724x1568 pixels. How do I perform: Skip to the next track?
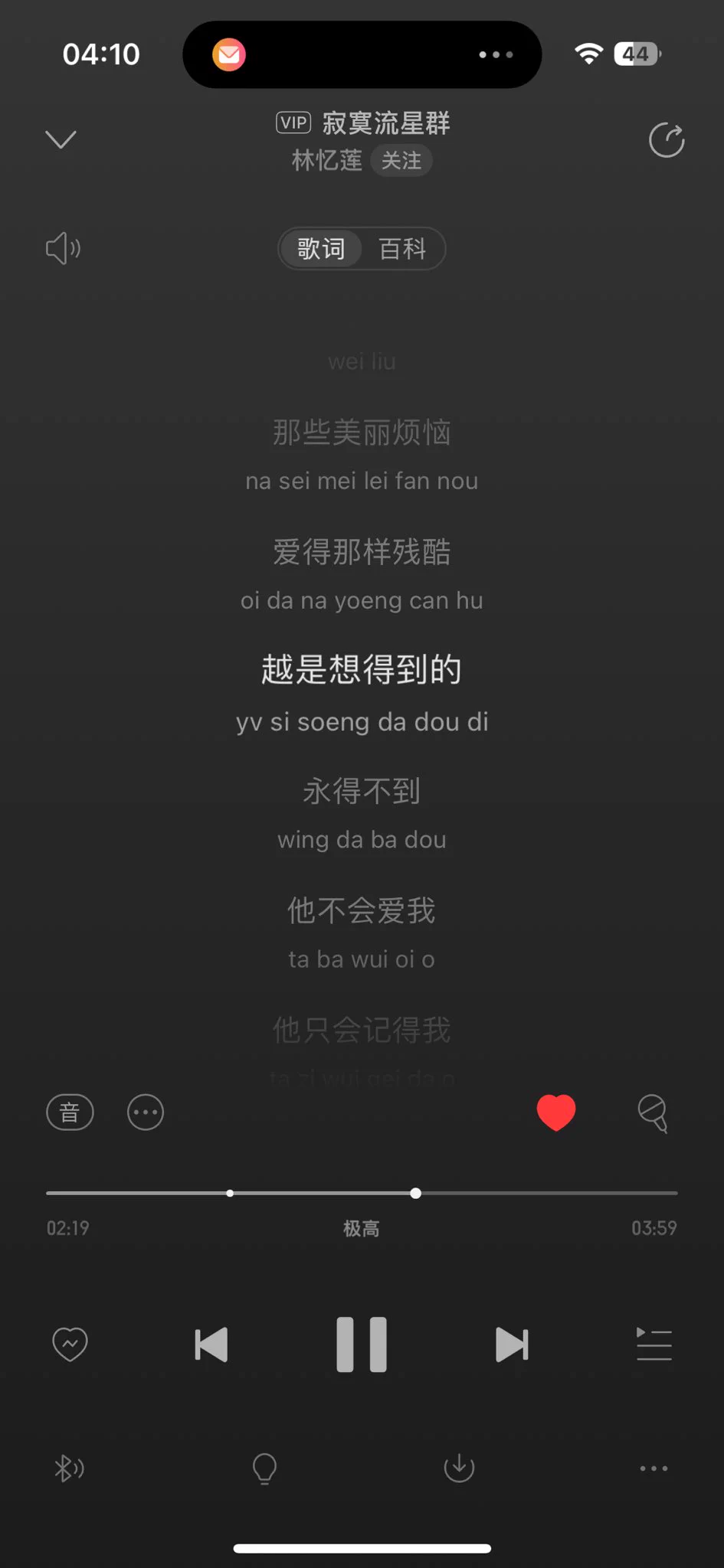512,1344
